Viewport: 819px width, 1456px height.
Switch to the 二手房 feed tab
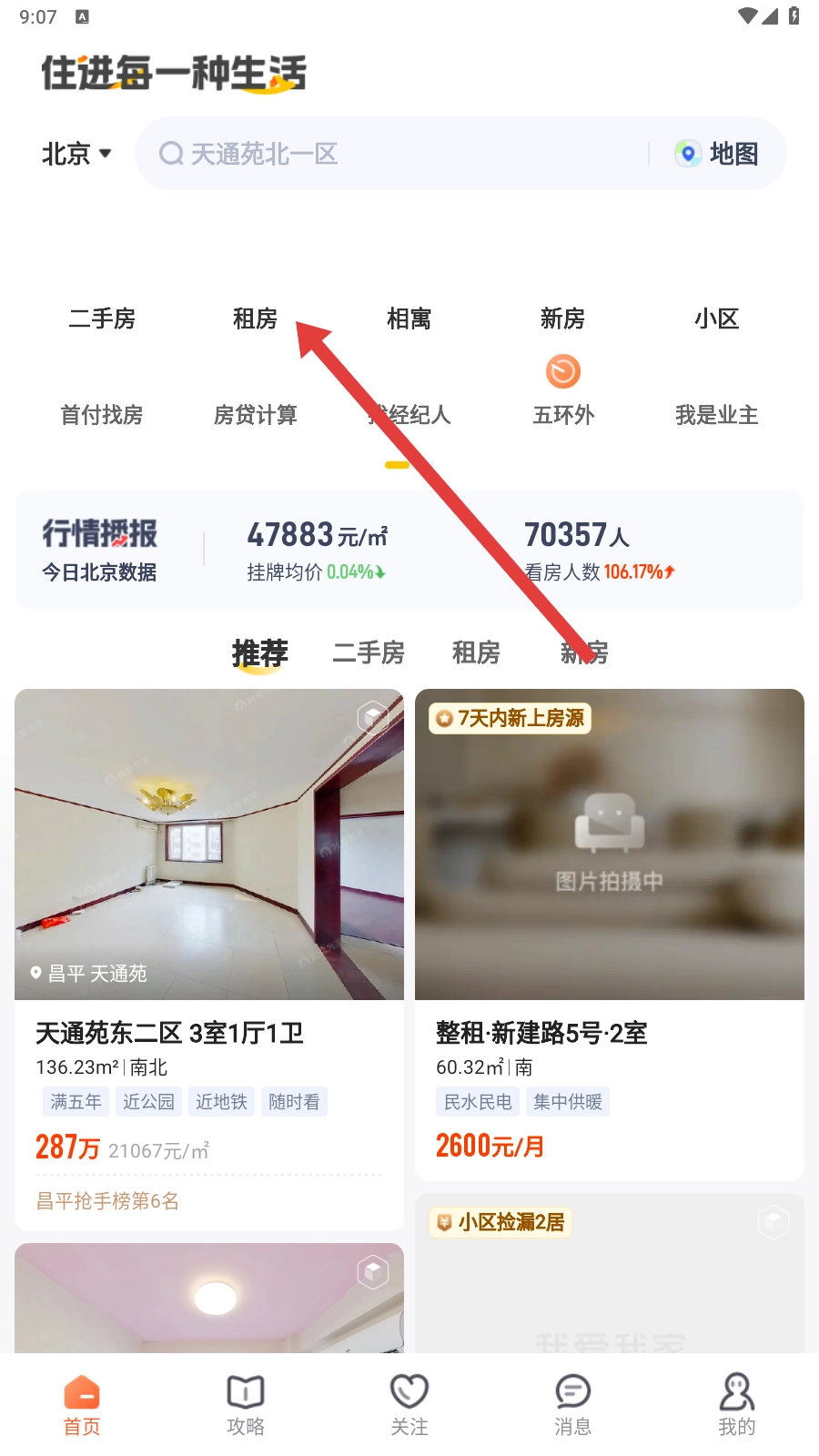click(369, 652)
